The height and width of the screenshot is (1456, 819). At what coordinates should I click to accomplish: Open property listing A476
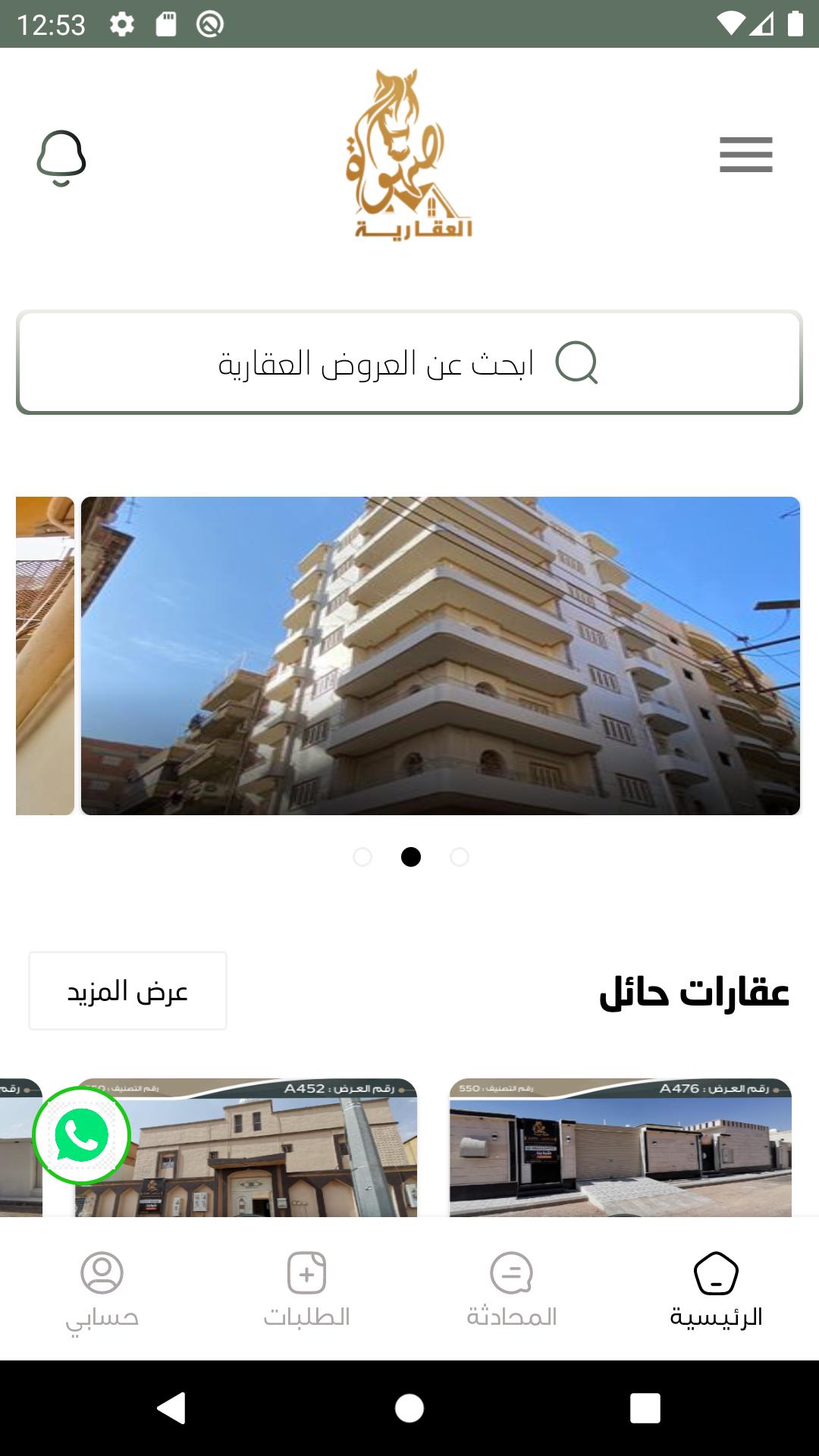[x=620, y=1147]
